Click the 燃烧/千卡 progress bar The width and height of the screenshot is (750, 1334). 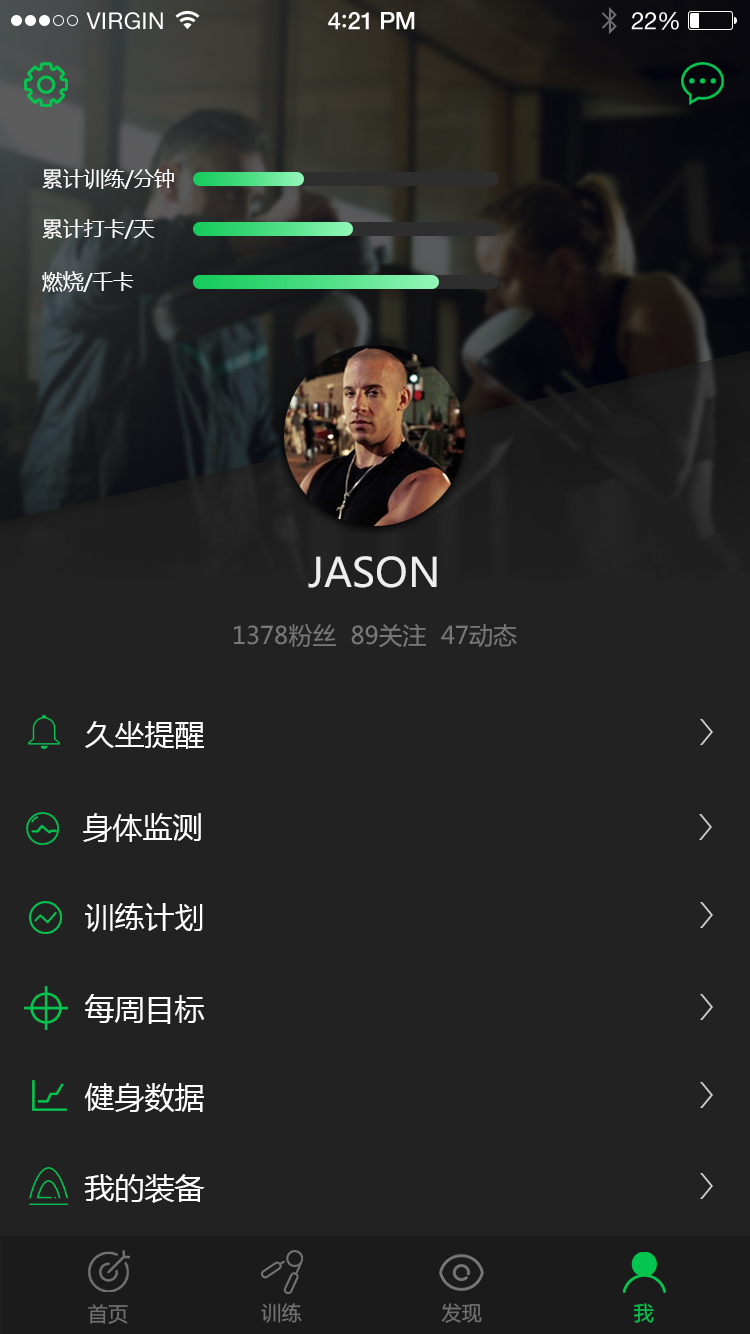point(344,281)
